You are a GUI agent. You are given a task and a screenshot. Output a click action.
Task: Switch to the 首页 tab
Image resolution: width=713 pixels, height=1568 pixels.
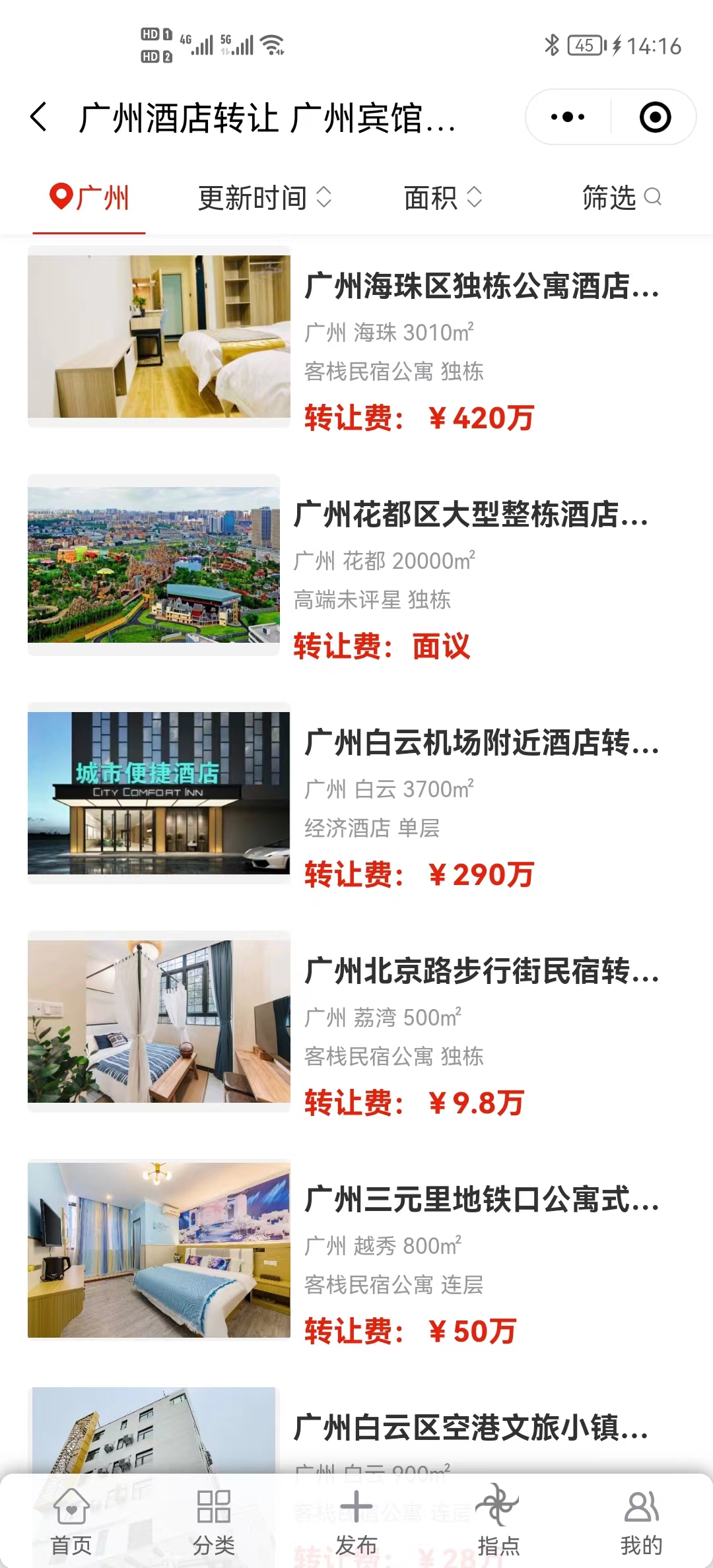click(x=71, y=1523)
